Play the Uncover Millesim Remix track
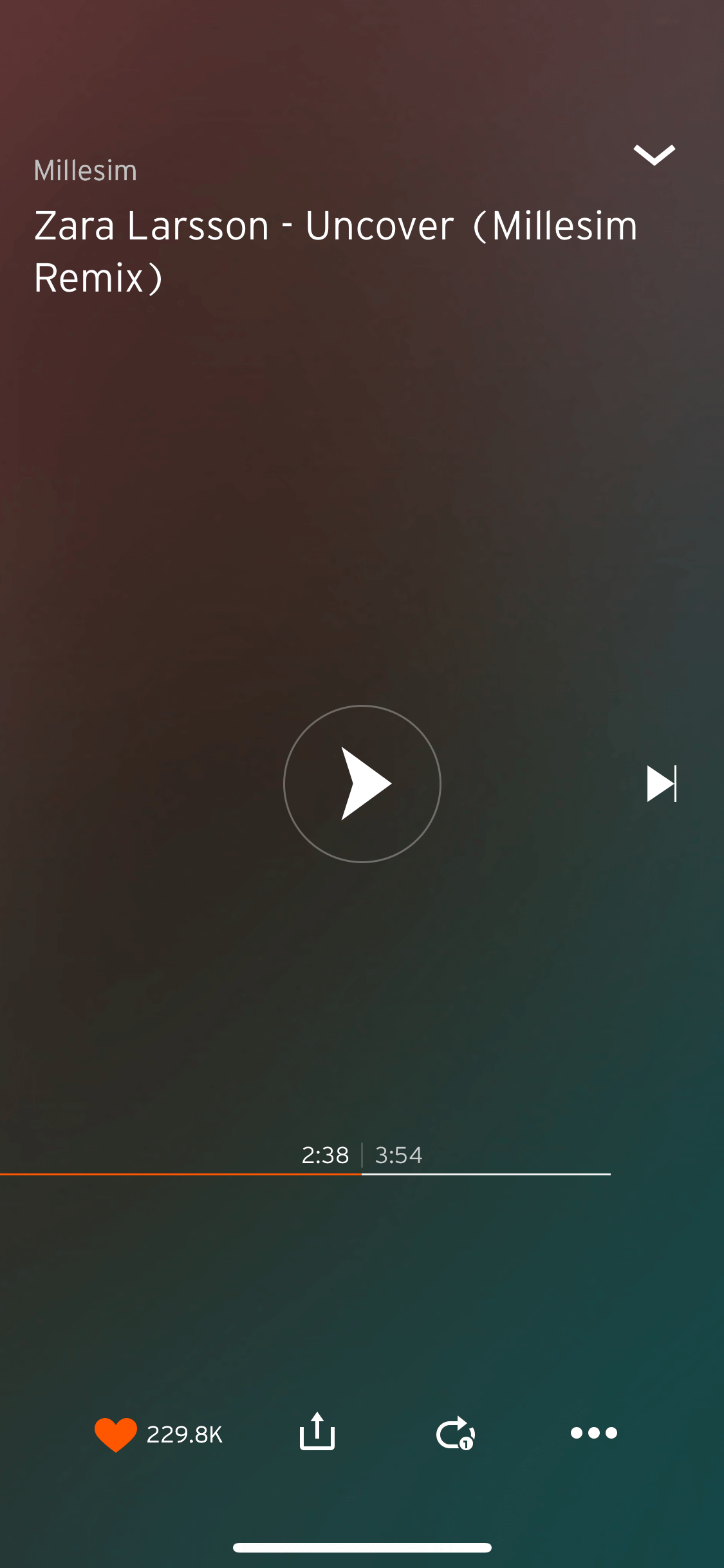The image size is (724, 1568). coord(362,783)
